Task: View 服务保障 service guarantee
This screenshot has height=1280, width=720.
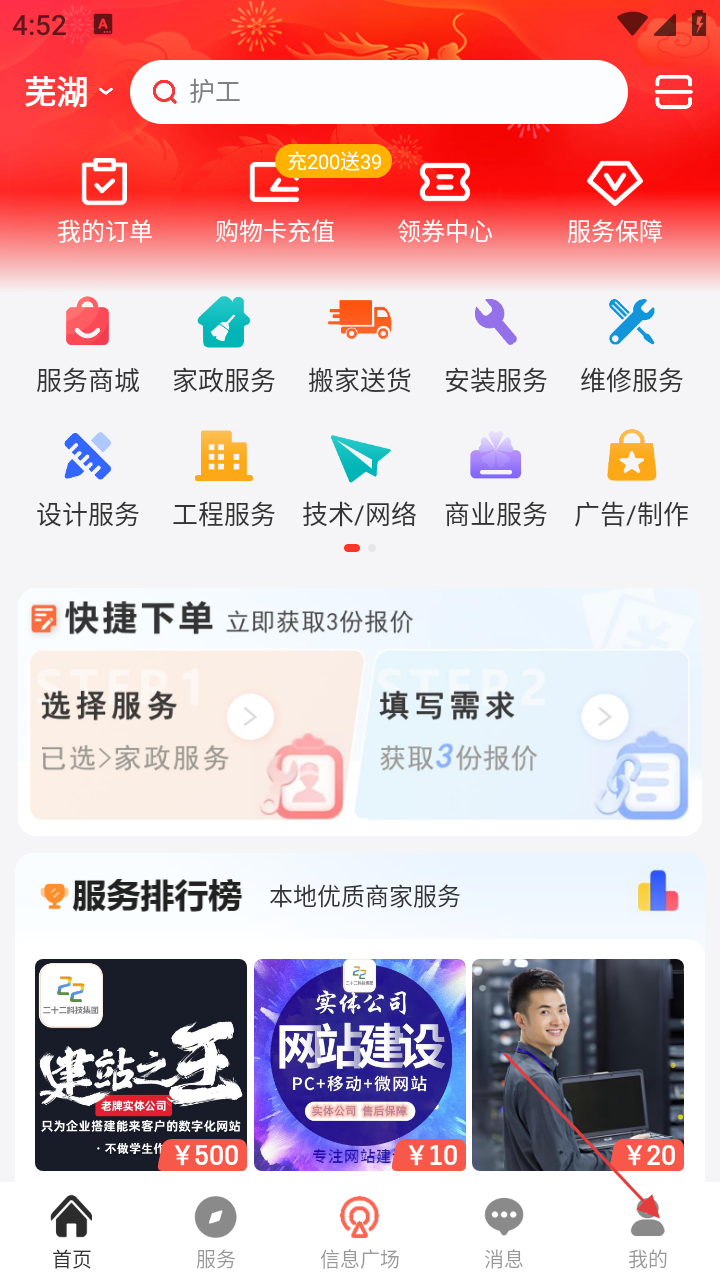Action: [614, 201]
